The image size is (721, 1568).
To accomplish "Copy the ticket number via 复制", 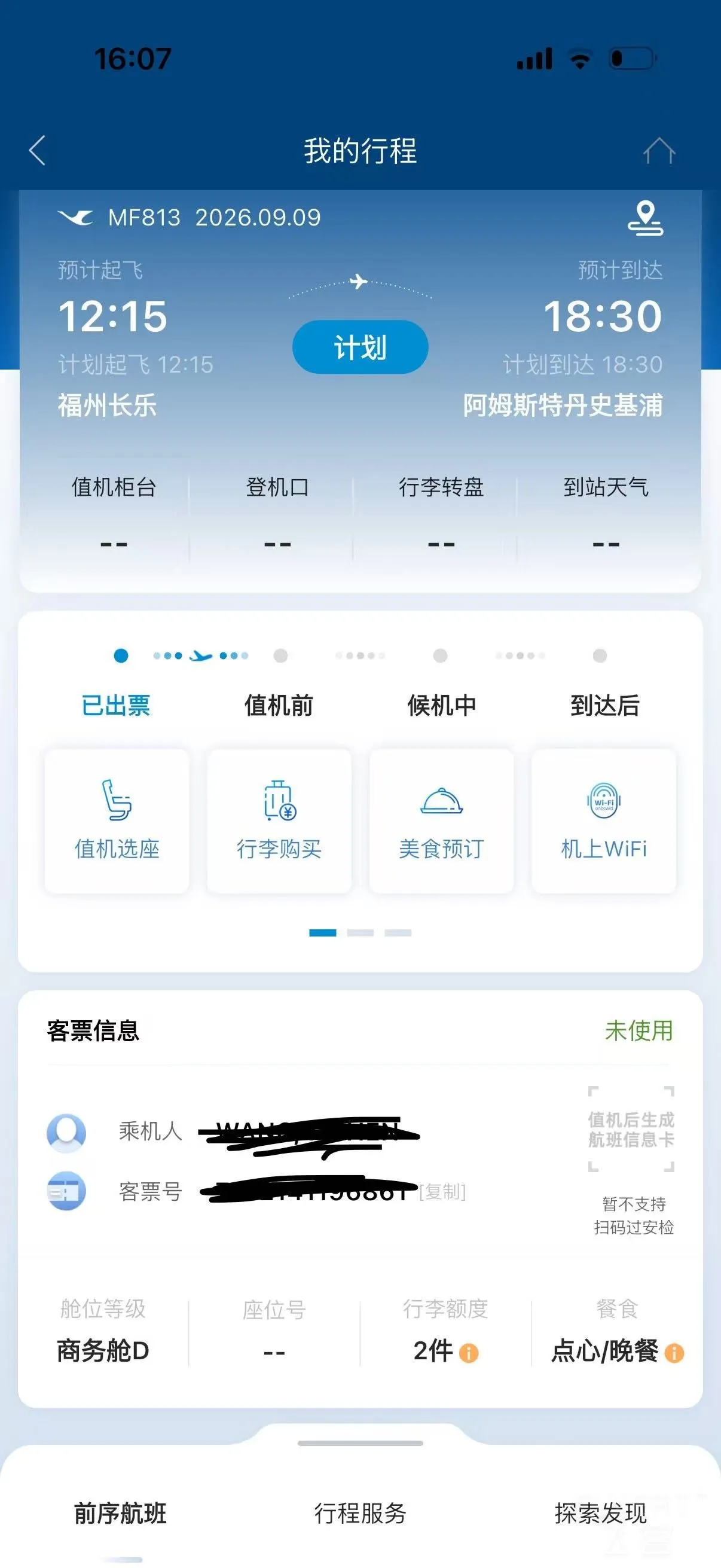I will [442, 1191].
